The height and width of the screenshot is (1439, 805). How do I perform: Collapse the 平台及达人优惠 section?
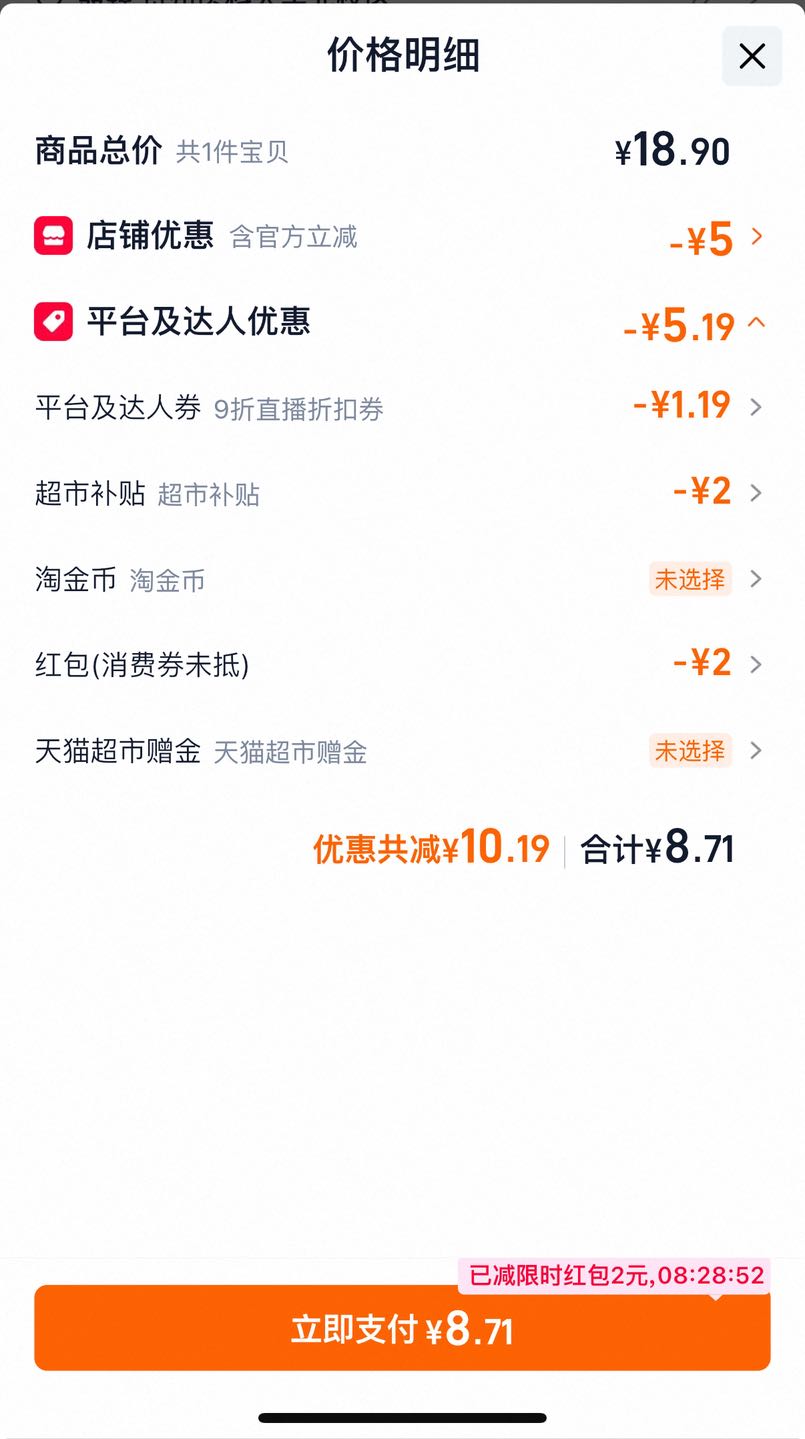(x=401, y=322)
